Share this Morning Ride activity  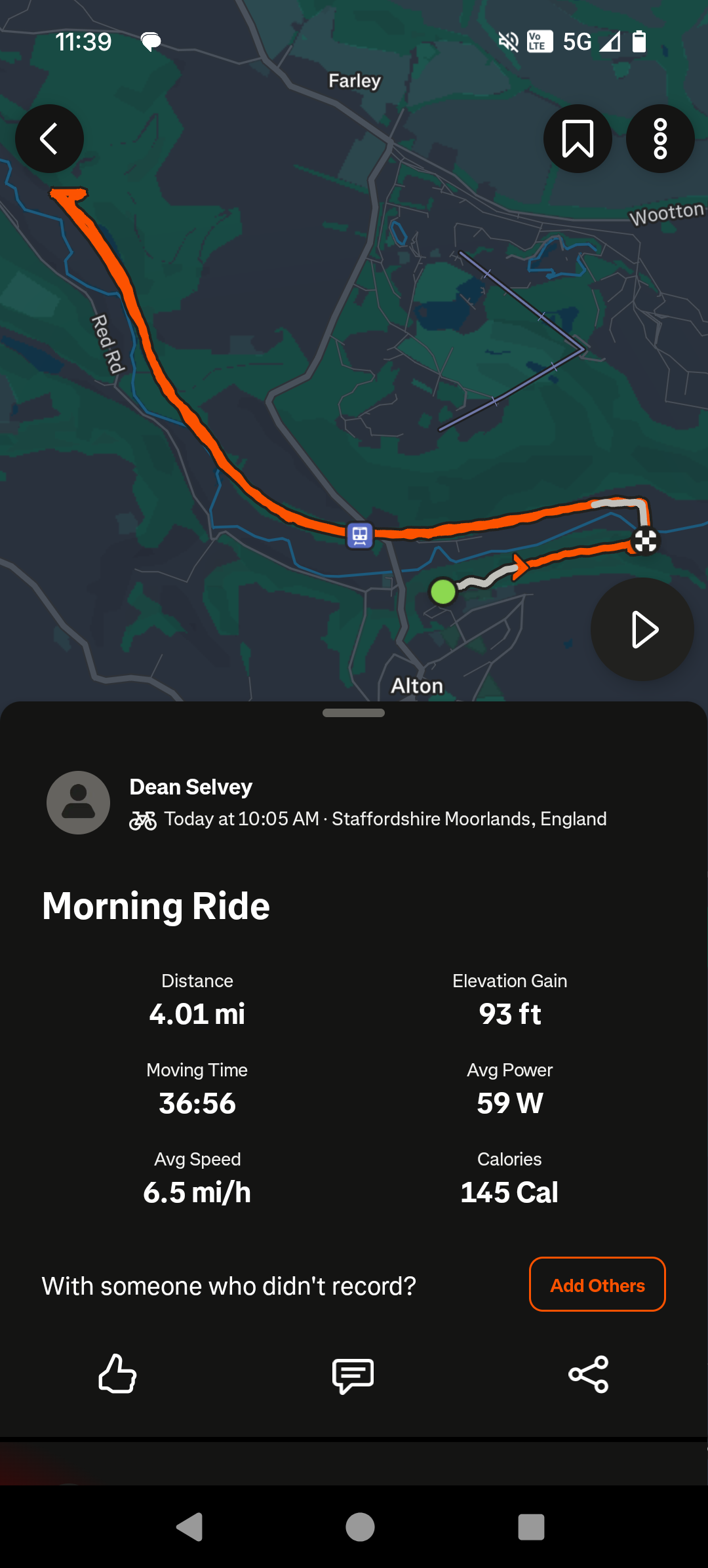(x=589, y=1374)
